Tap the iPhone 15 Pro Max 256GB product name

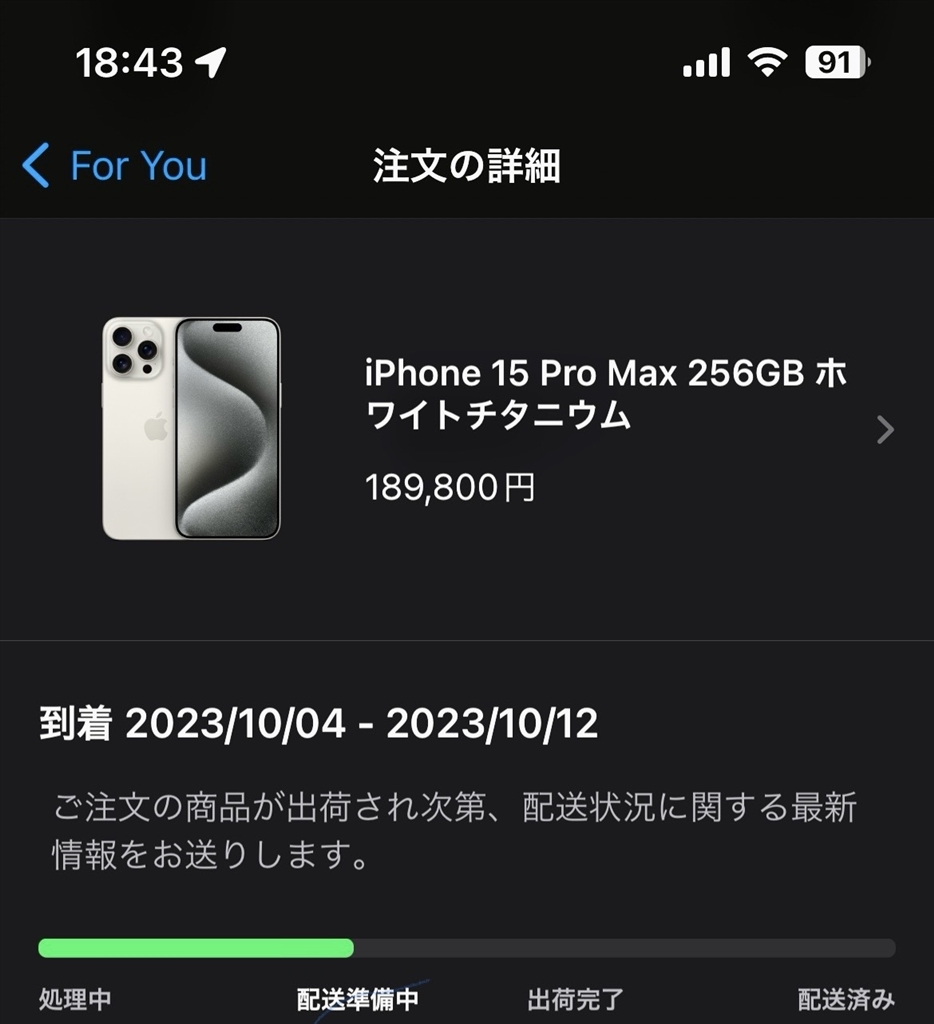600,397
